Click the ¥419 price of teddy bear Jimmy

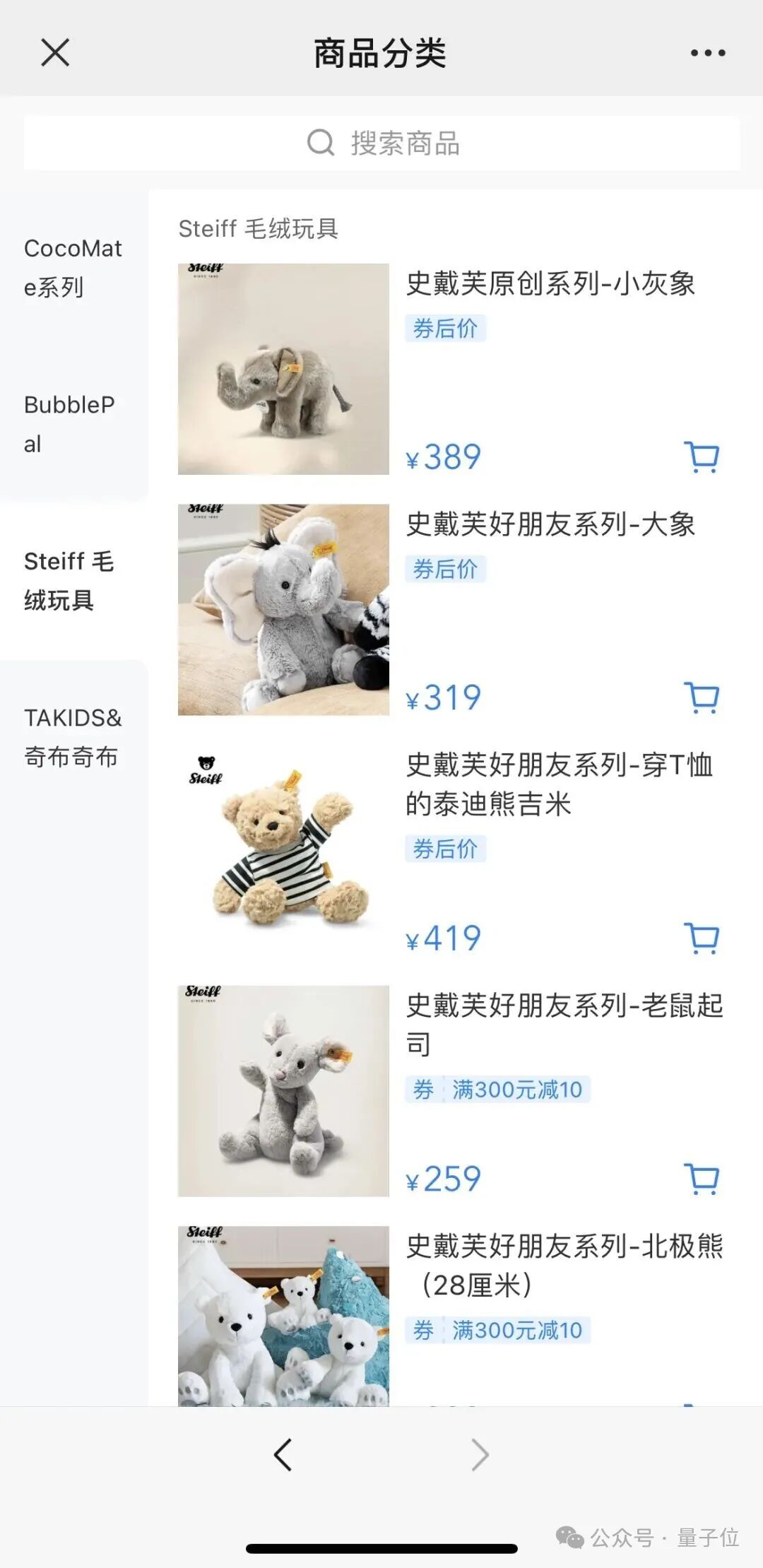tap(445, 938)
